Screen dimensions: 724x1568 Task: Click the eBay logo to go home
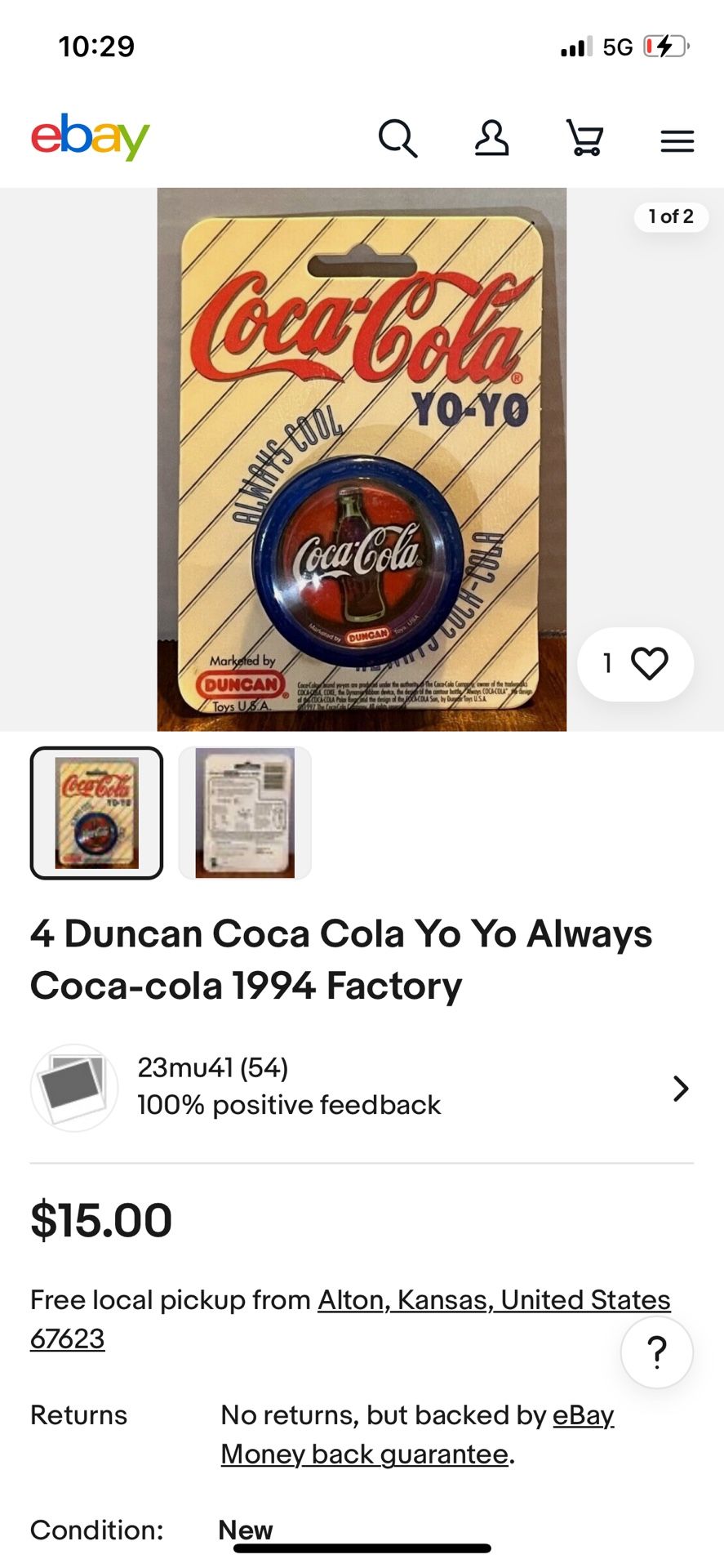(90, 136)
